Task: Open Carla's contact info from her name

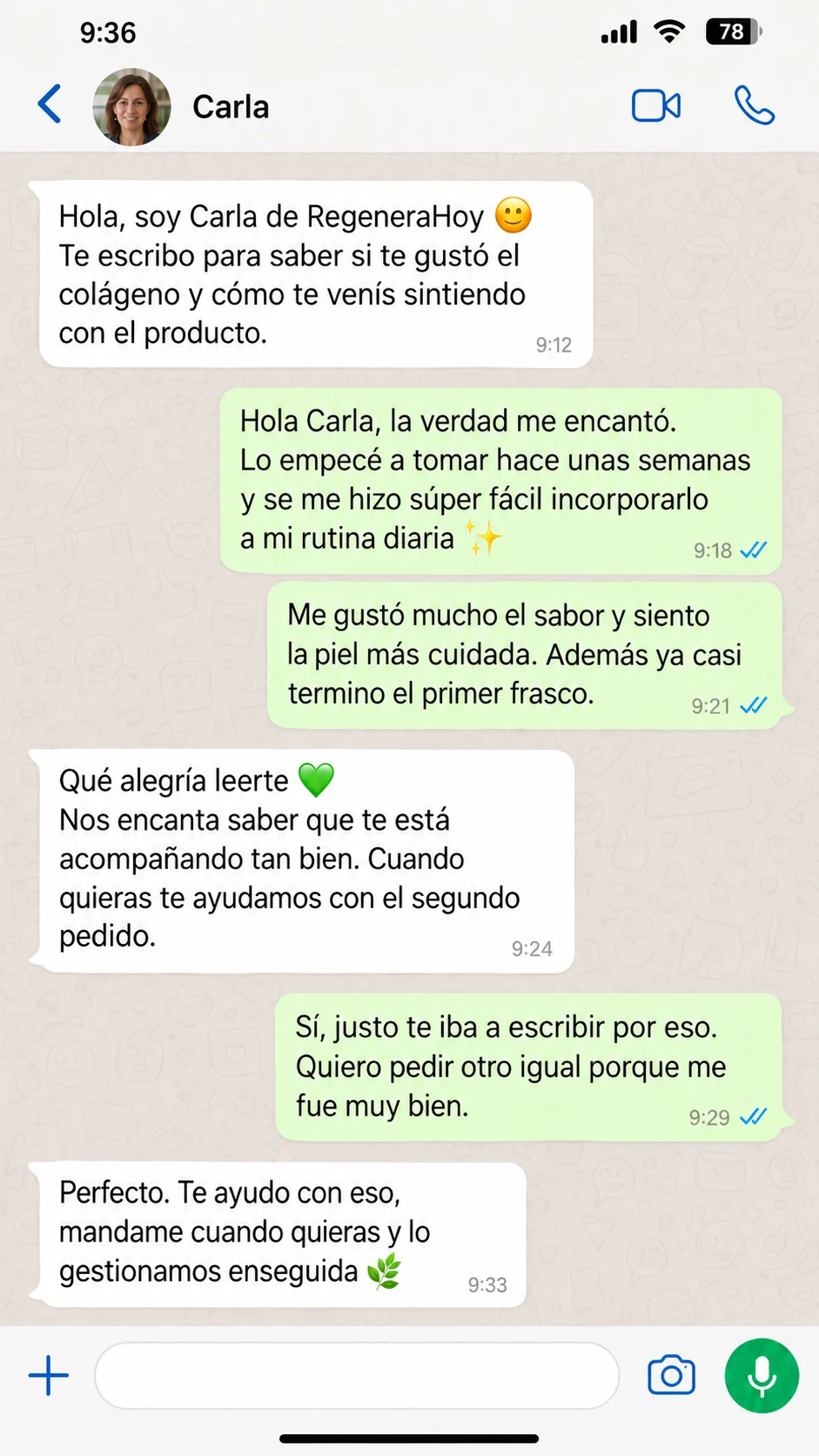Action: tap(231, 107)
